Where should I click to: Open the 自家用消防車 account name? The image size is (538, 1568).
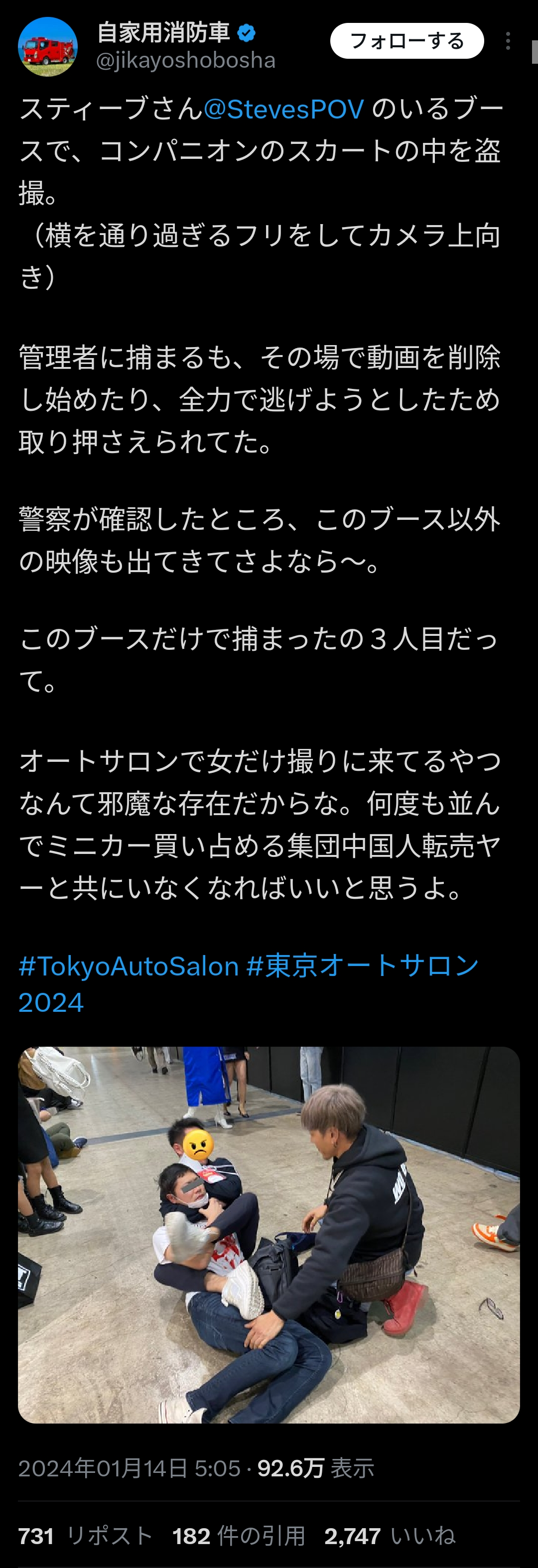(x=163, y=33)
